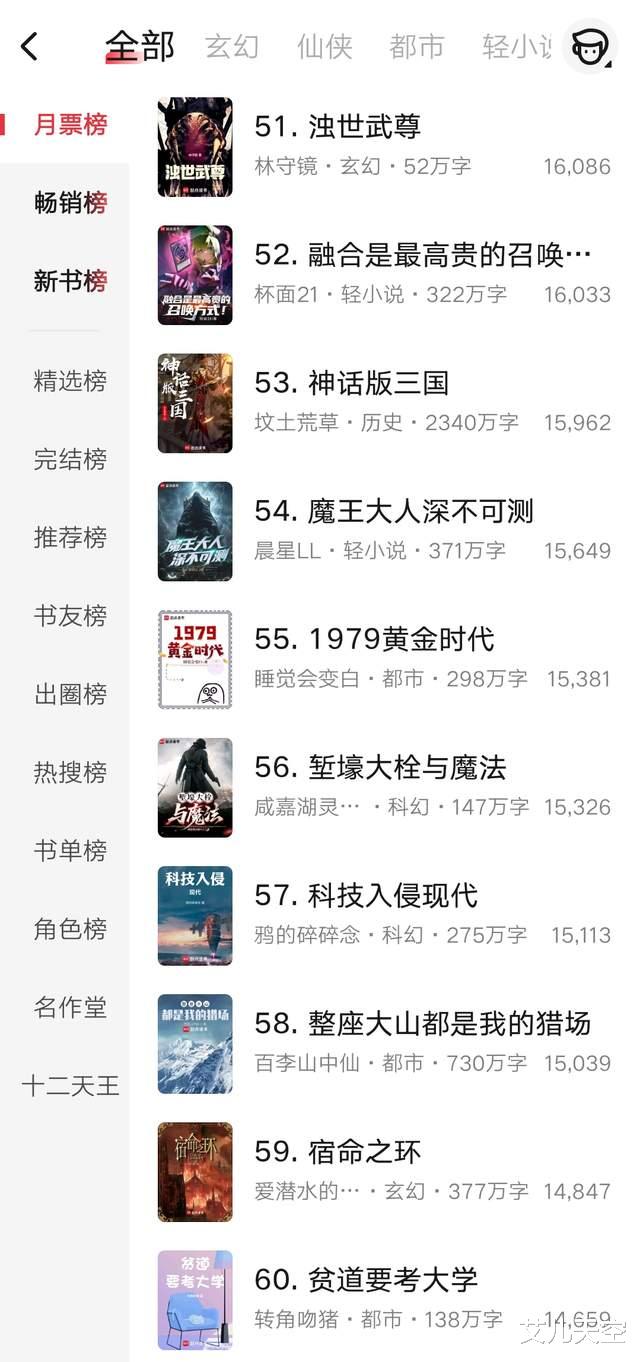The height and width of the screenshot is (1362, 640).
Task: Show the 都市 category tab
Action: [x=416, y=46]
